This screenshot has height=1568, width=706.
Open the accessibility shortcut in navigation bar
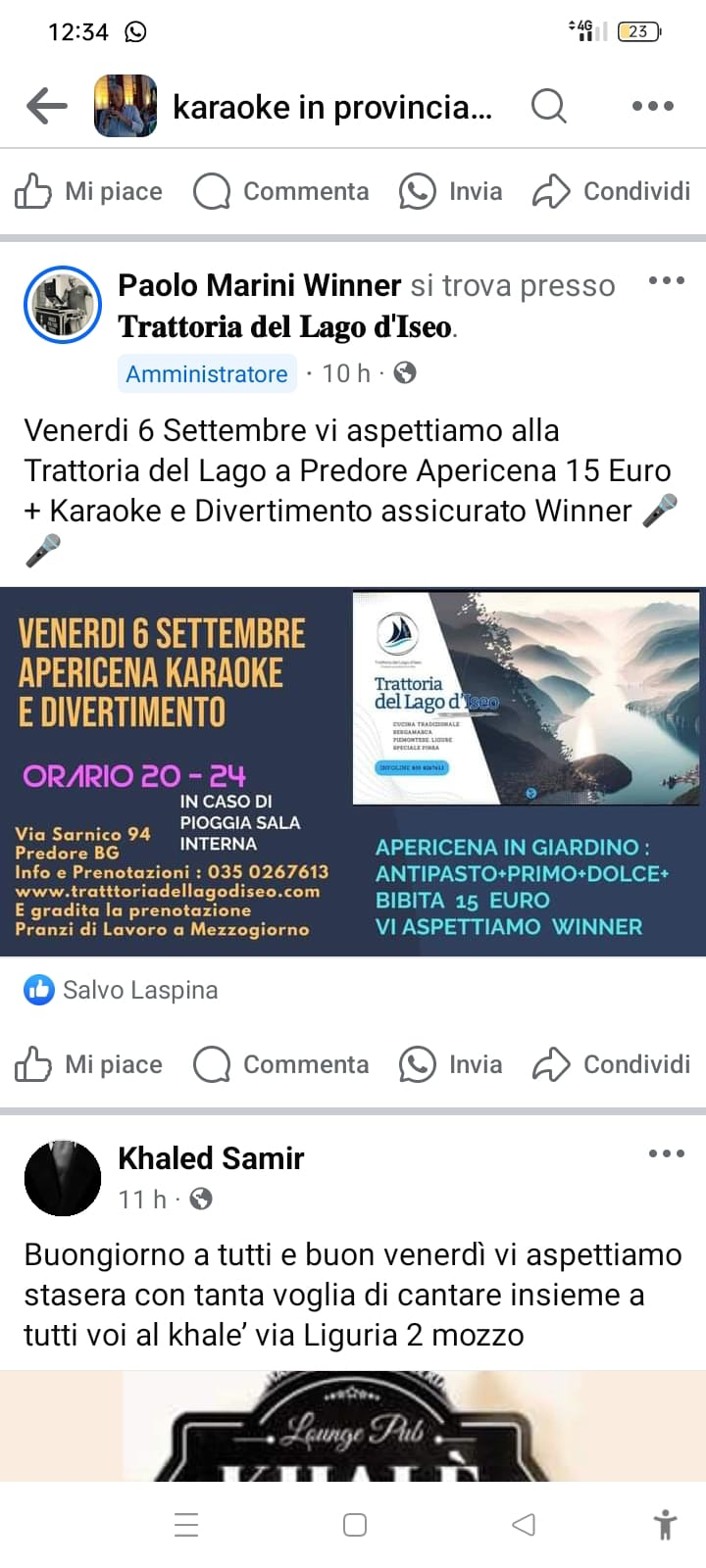coord(664,1524)
